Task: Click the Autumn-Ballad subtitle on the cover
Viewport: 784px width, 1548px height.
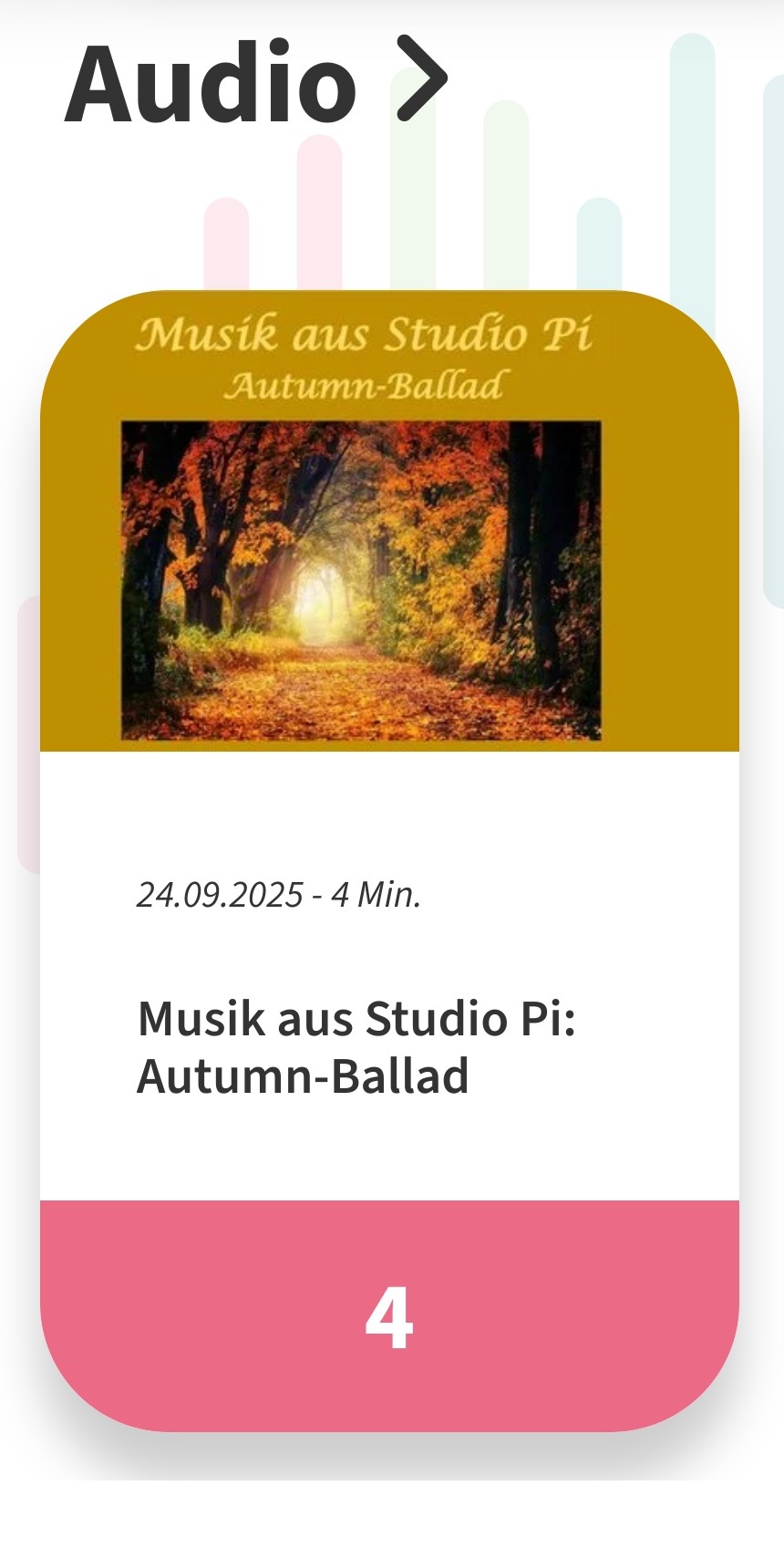Action: (x=365, y=383)
